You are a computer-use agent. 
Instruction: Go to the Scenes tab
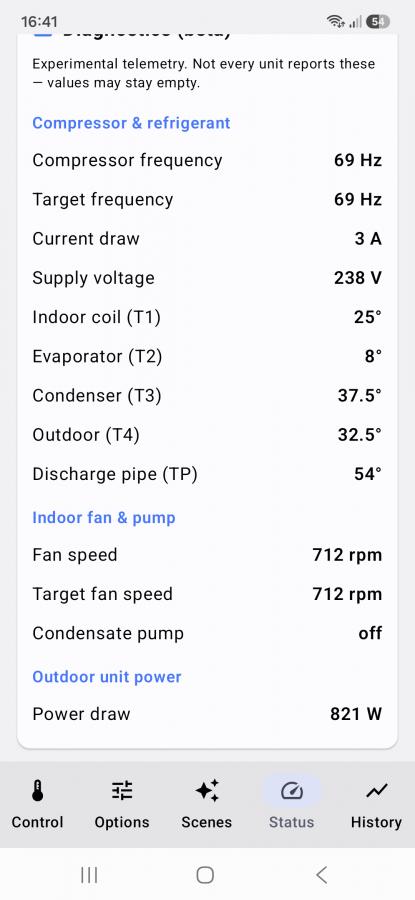coord(207,805)
